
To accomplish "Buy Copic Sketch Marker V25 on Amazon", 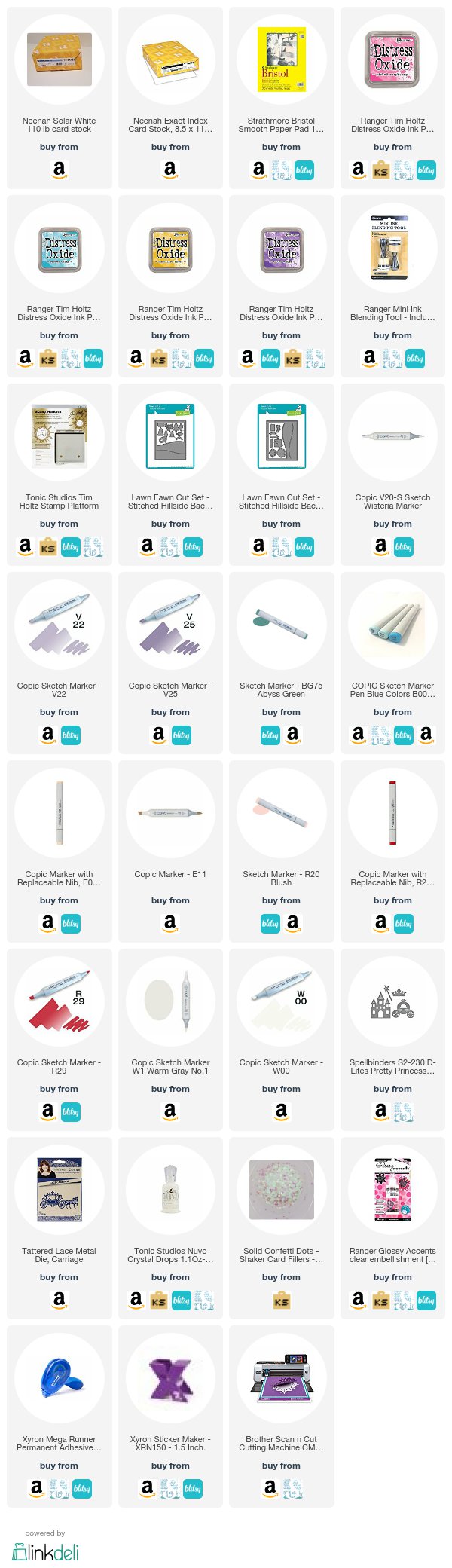I will pyautogui.click(x=159, y=735).
